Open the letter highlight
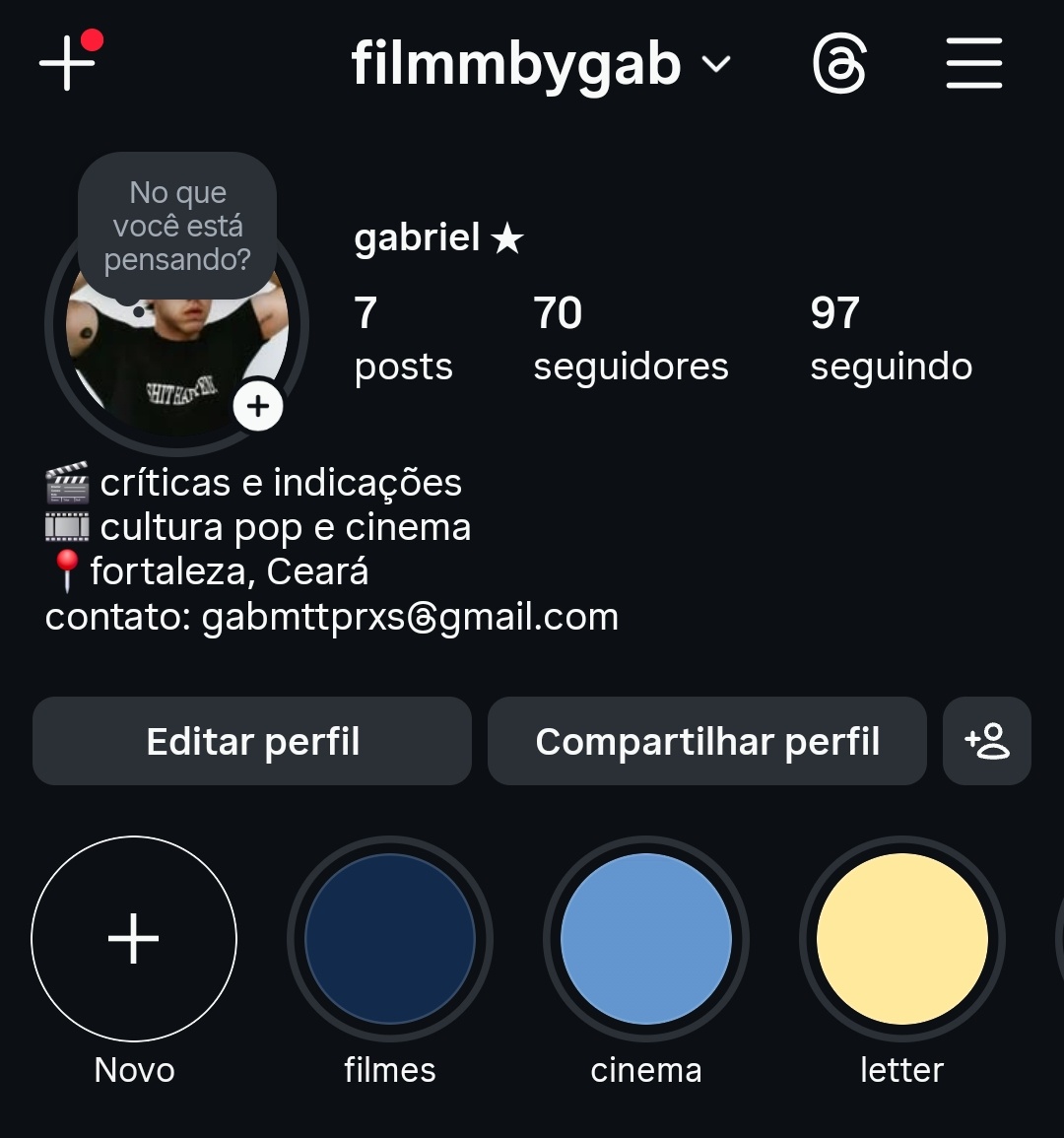Image resolution: width=1064 pixels, height=1138 pixels. pos(902,938)
